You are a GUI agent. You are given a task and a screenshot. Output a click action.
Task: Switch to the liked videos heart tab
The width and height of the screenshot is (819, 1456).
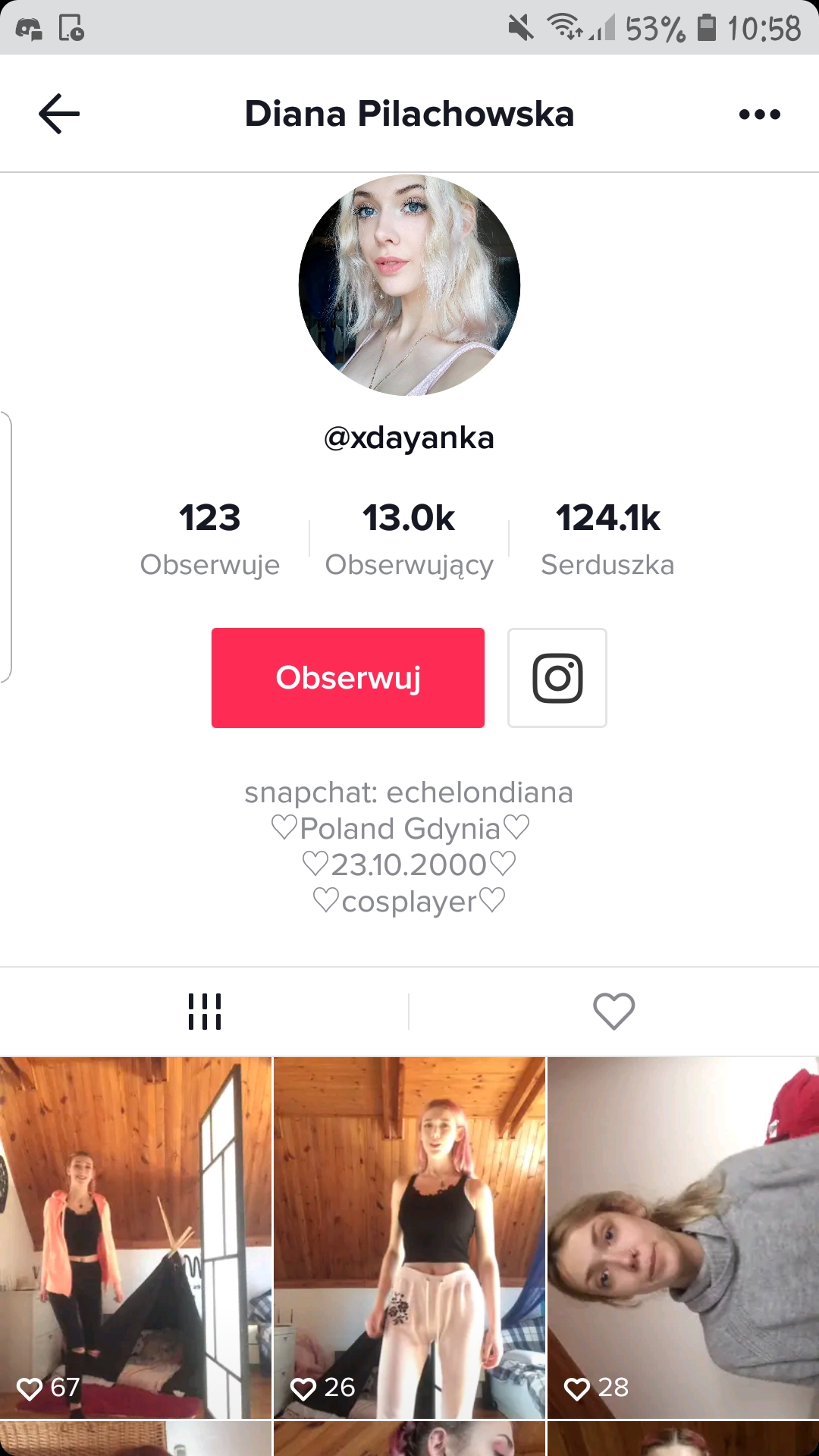tap(613, 1012)
